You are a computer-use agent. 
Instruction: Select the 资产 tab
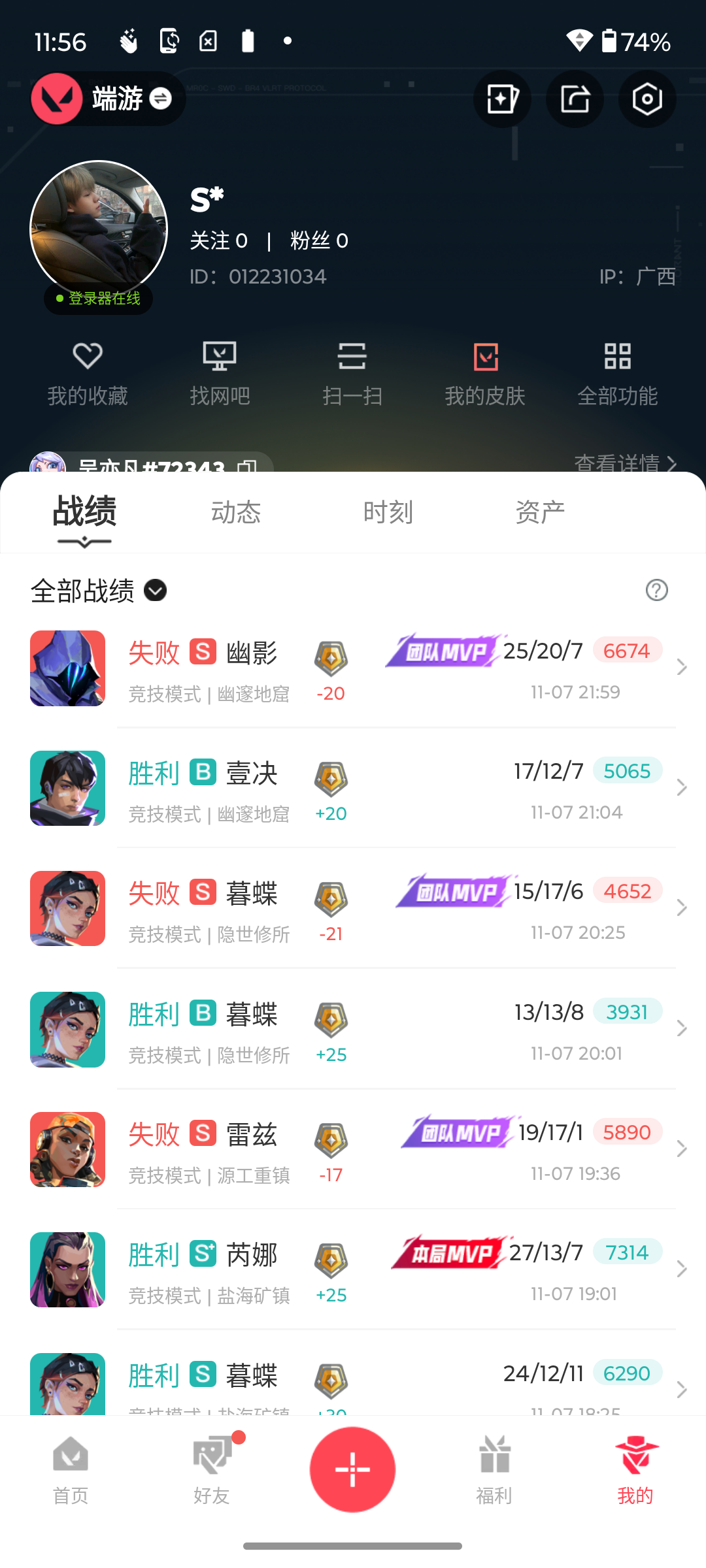click(540, 512)
